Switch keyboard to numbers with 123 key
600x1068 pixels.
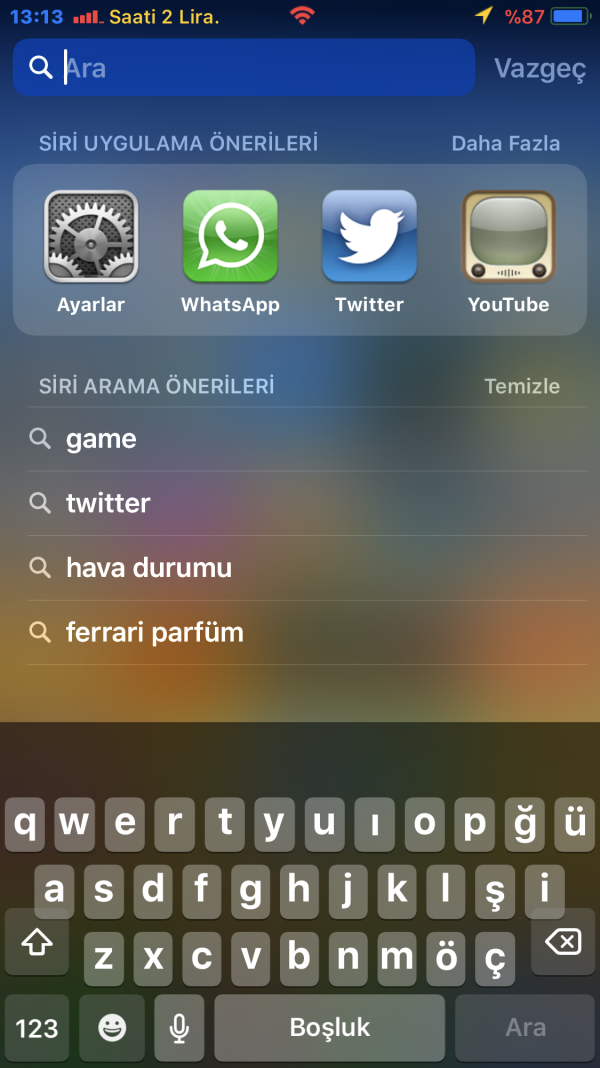click(x=37, y=1028)
